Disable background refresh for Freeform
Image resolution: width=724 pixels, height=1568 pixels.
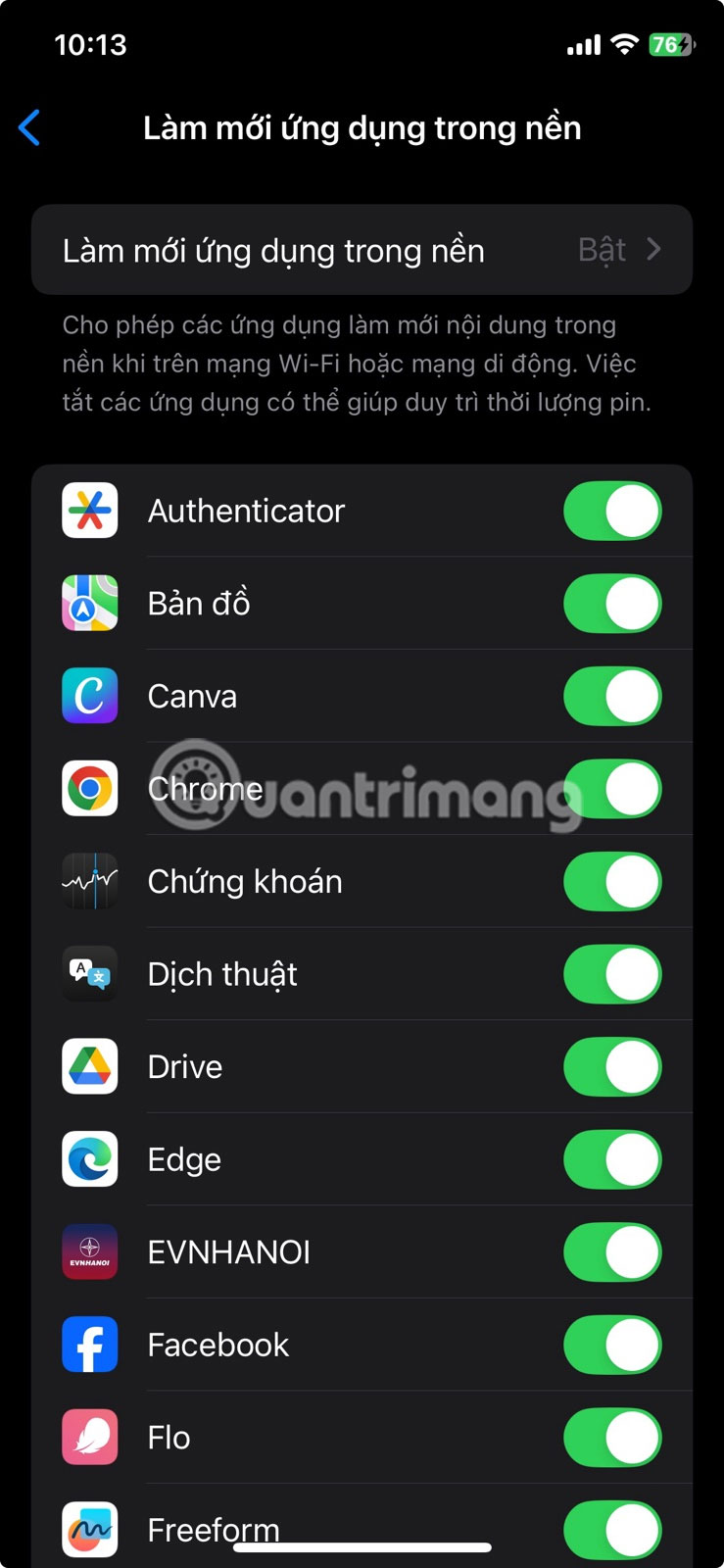[x=611, y=1530]
